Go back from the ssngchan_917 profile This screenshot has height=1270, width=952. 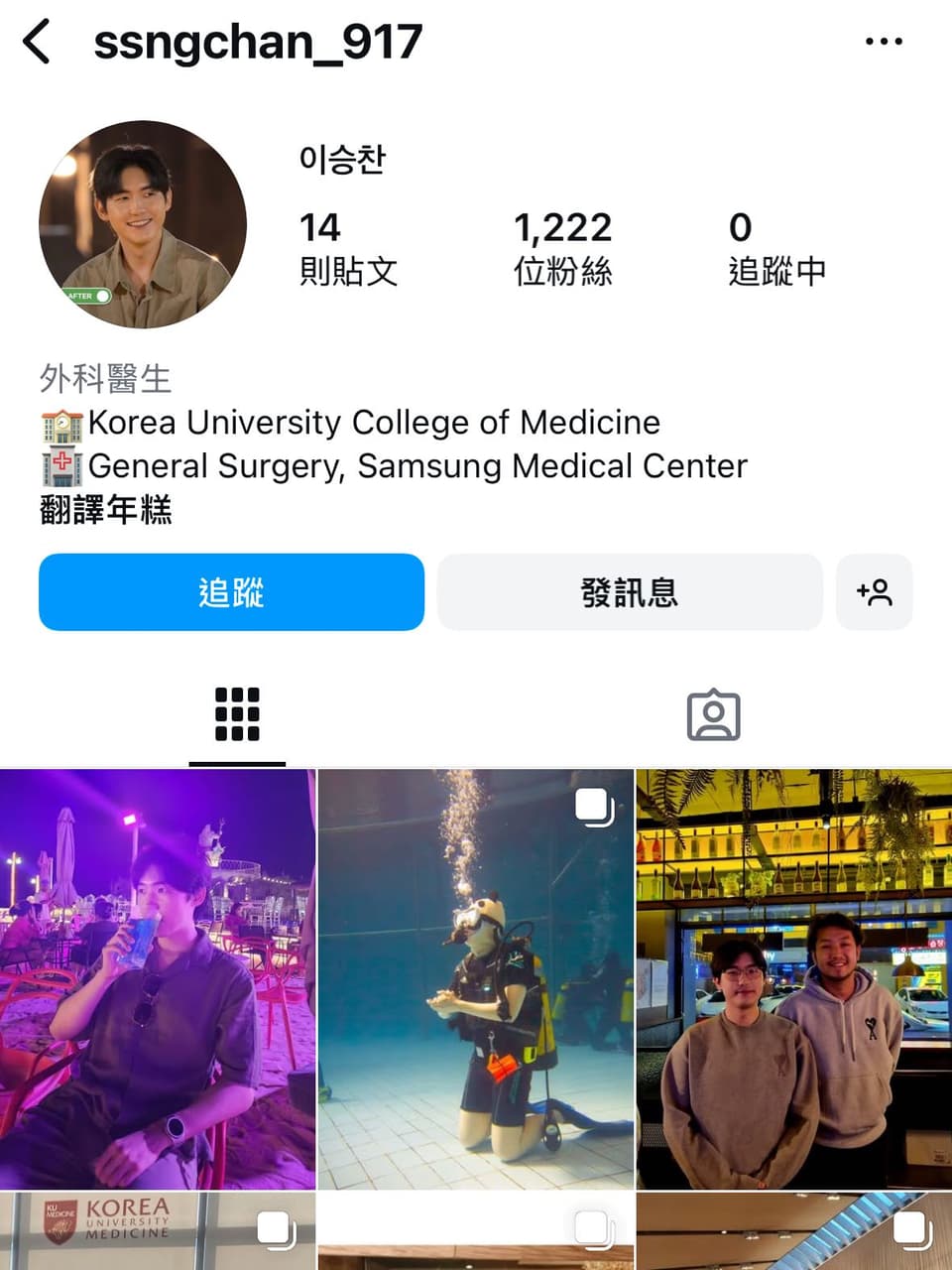(x=37, y=43)
